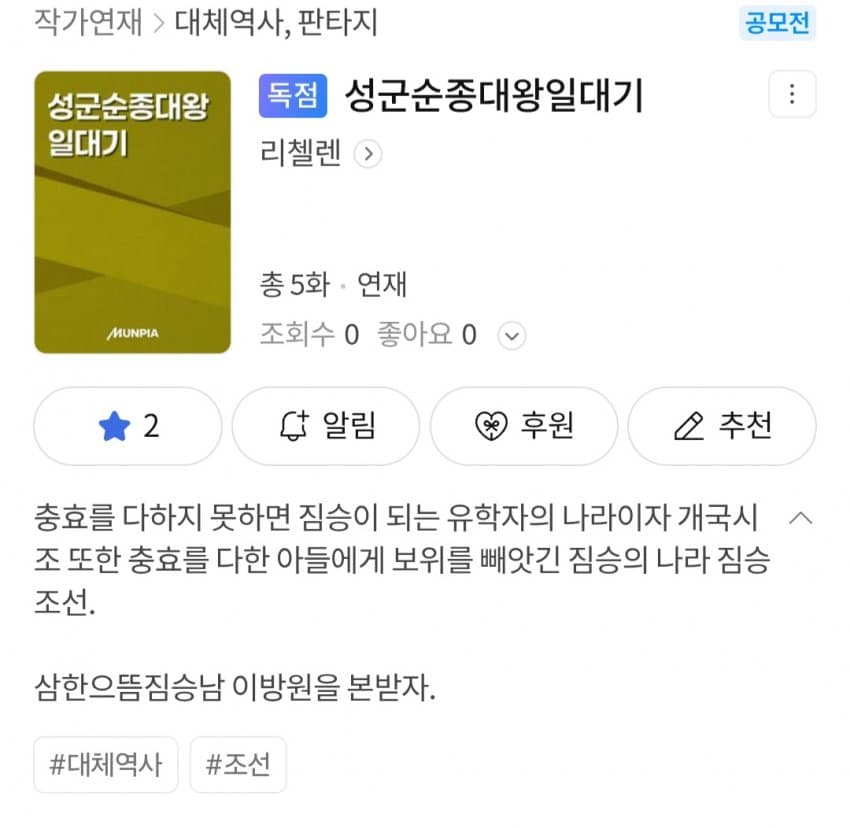Open the #조선 tag
850x828 pixels.
tap(238, 765)
